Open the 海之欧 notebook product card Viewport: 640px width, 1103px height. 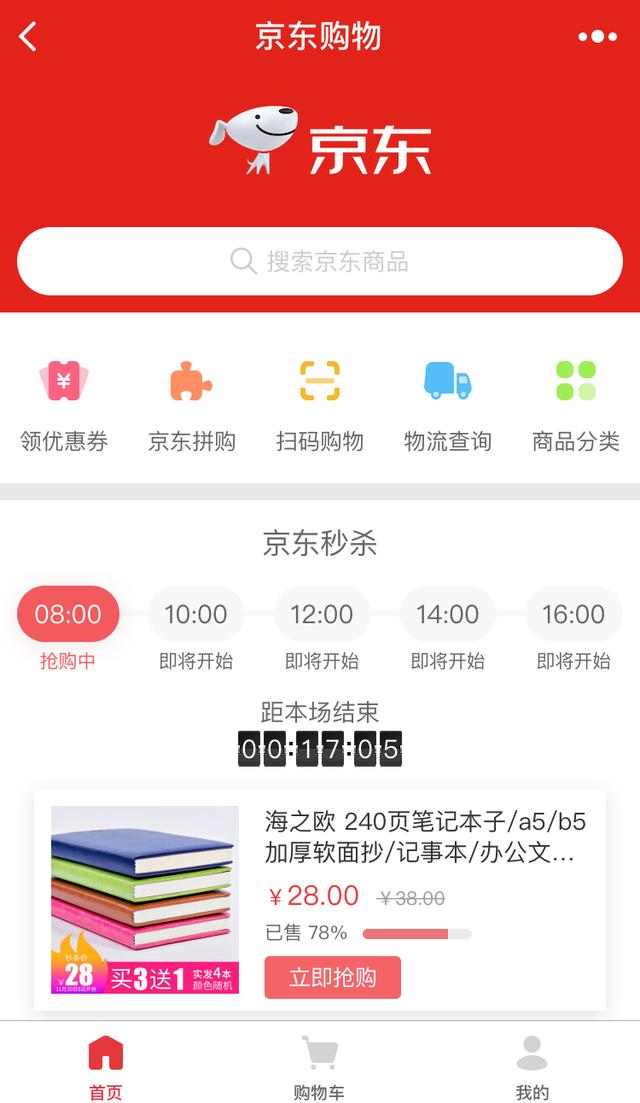(x=425, y=838)
